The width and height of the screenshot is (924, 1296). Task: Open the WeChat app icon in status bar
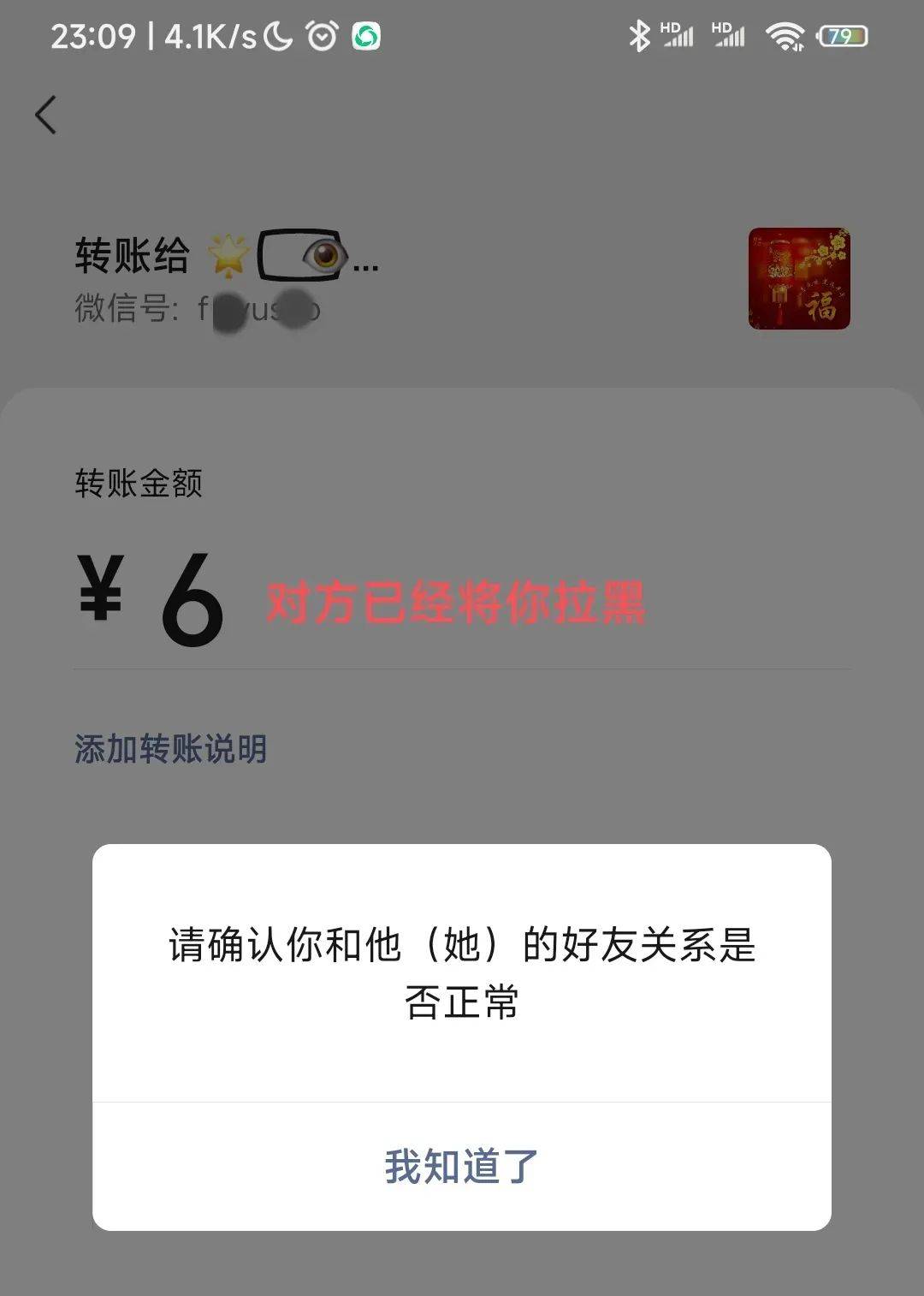[366, 36]
